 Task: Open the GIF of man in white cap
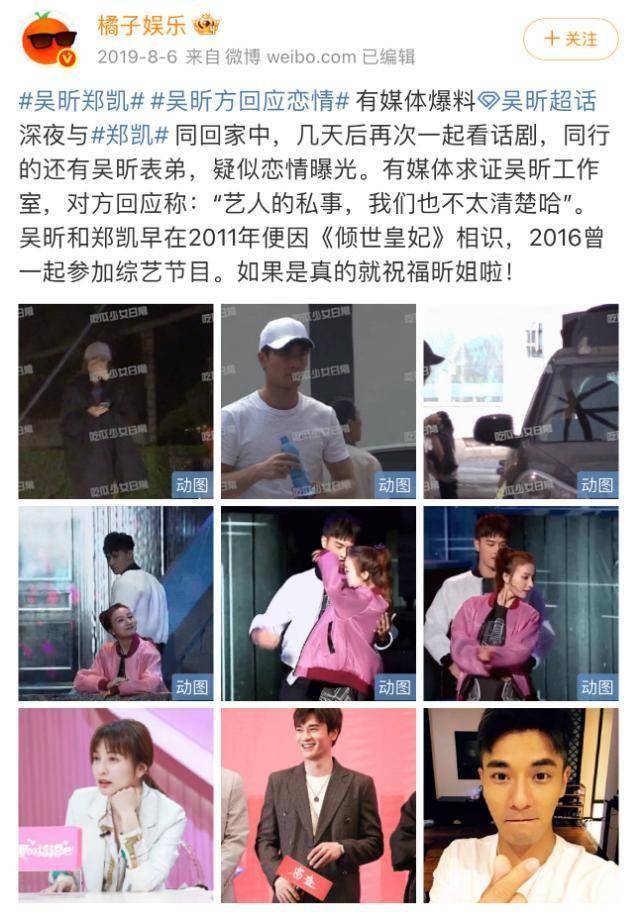318,401
